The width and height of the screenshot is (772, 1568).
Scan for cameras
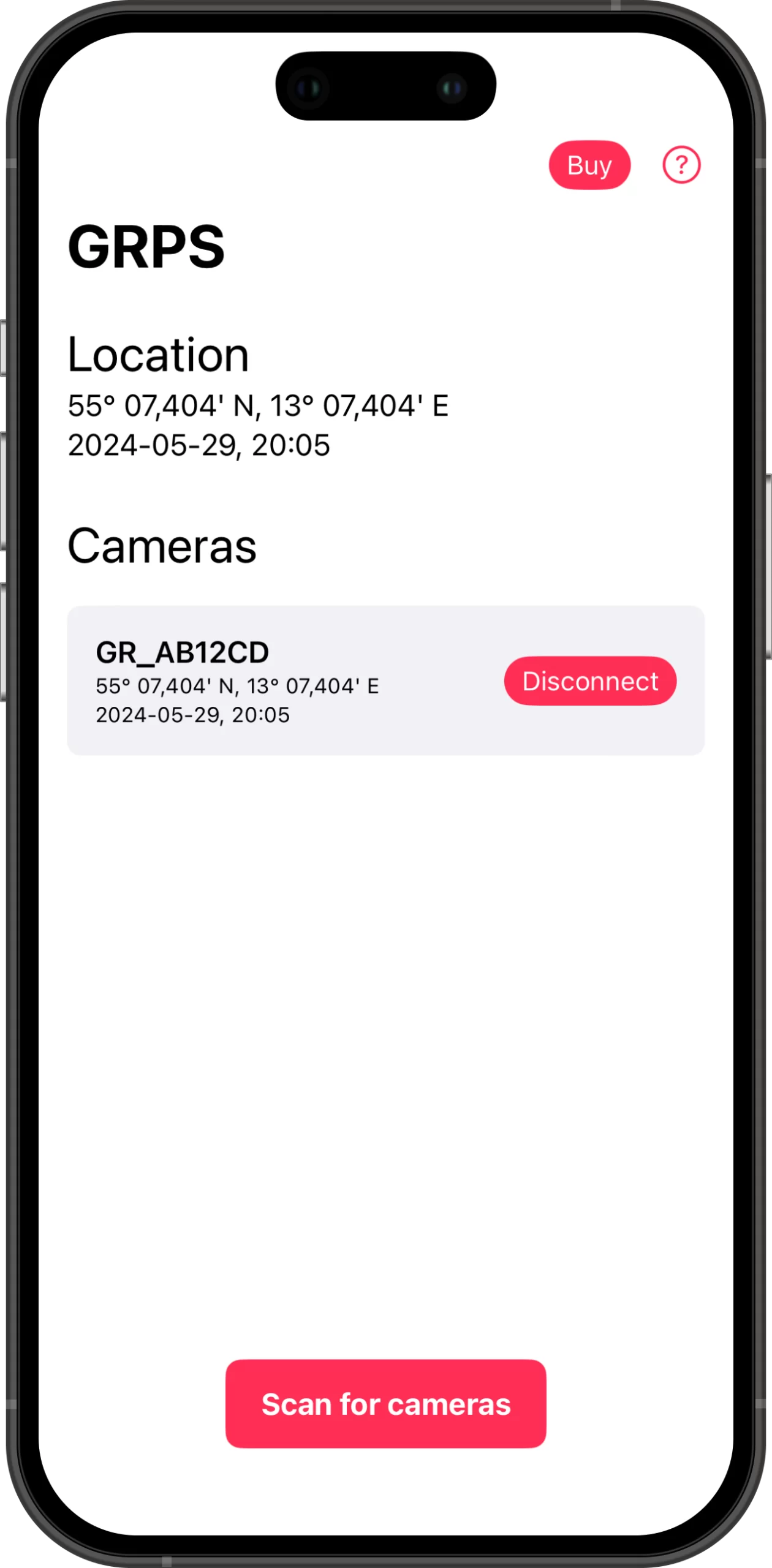(386, 1404)
